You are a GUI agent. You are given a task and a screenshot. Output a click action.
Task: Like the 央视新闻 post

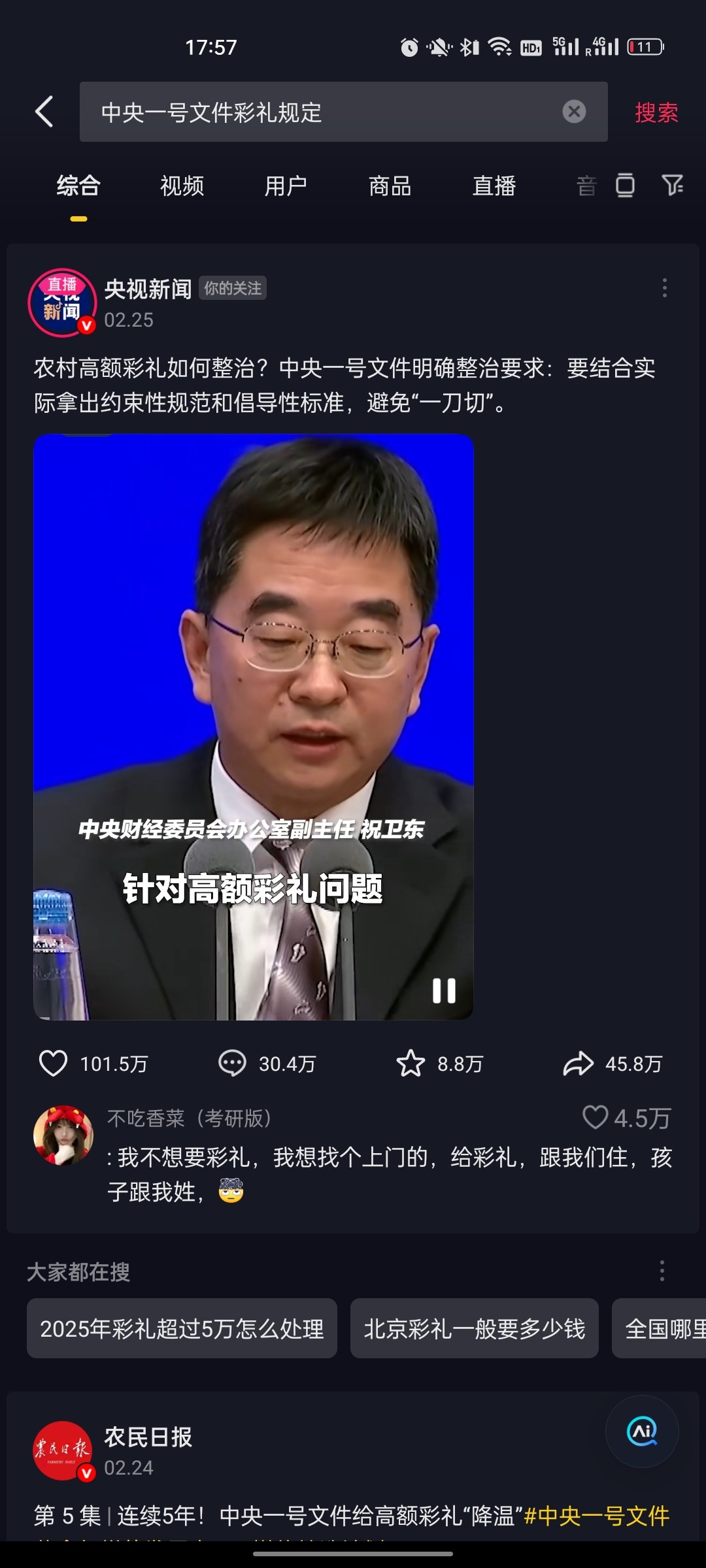54,1064
